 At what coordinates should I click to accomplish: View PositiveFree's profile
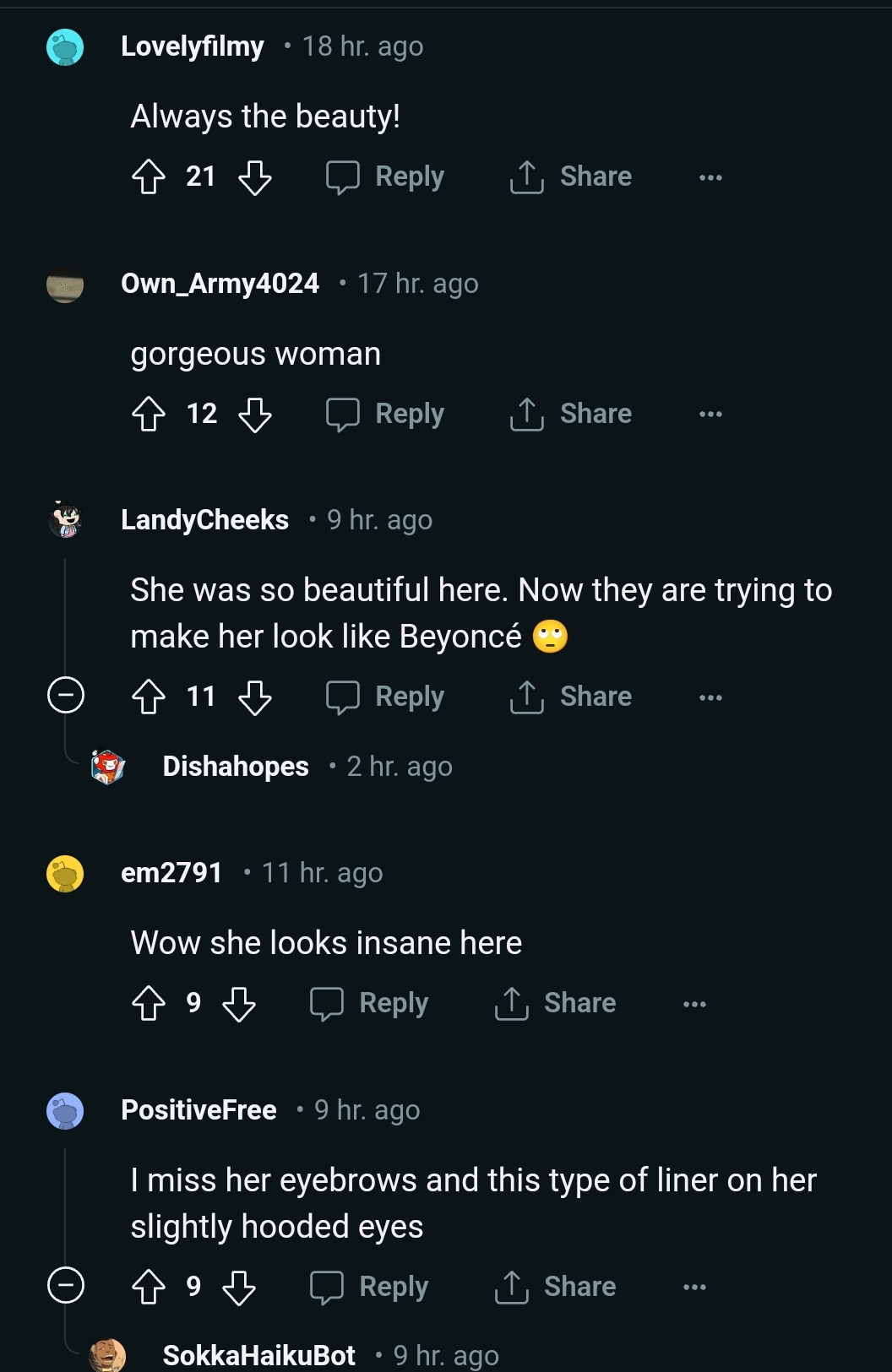pyautogui.click(x=199, y=1110)
